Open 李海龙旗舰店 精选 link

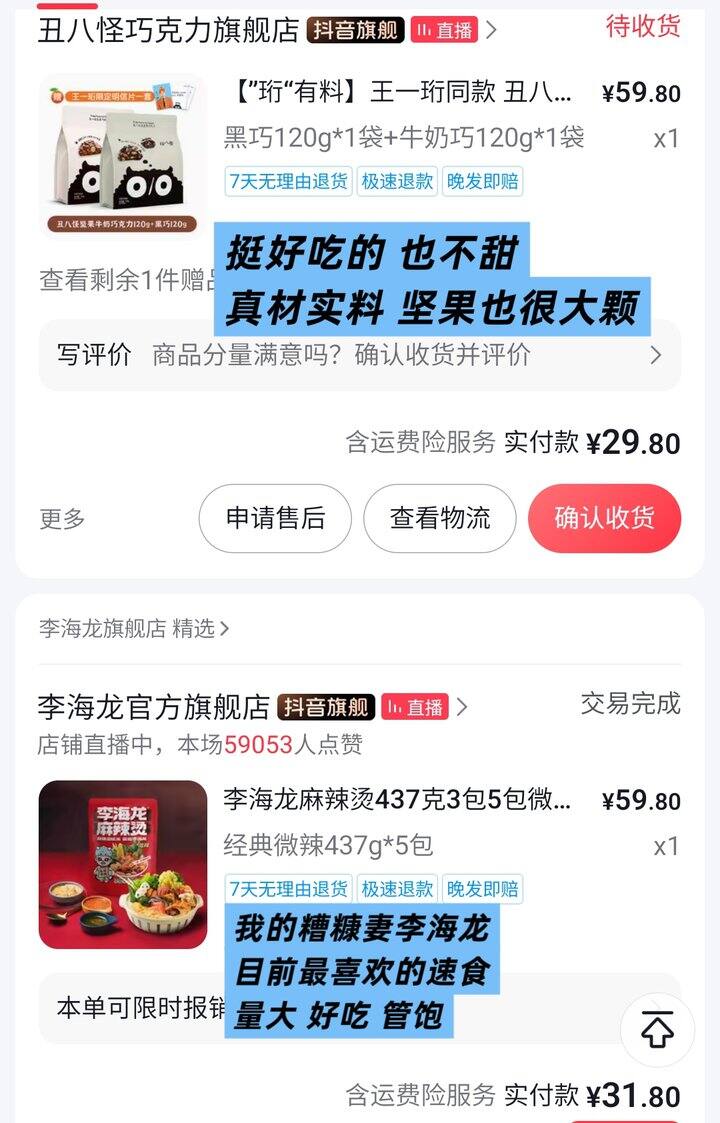[134, 628]
